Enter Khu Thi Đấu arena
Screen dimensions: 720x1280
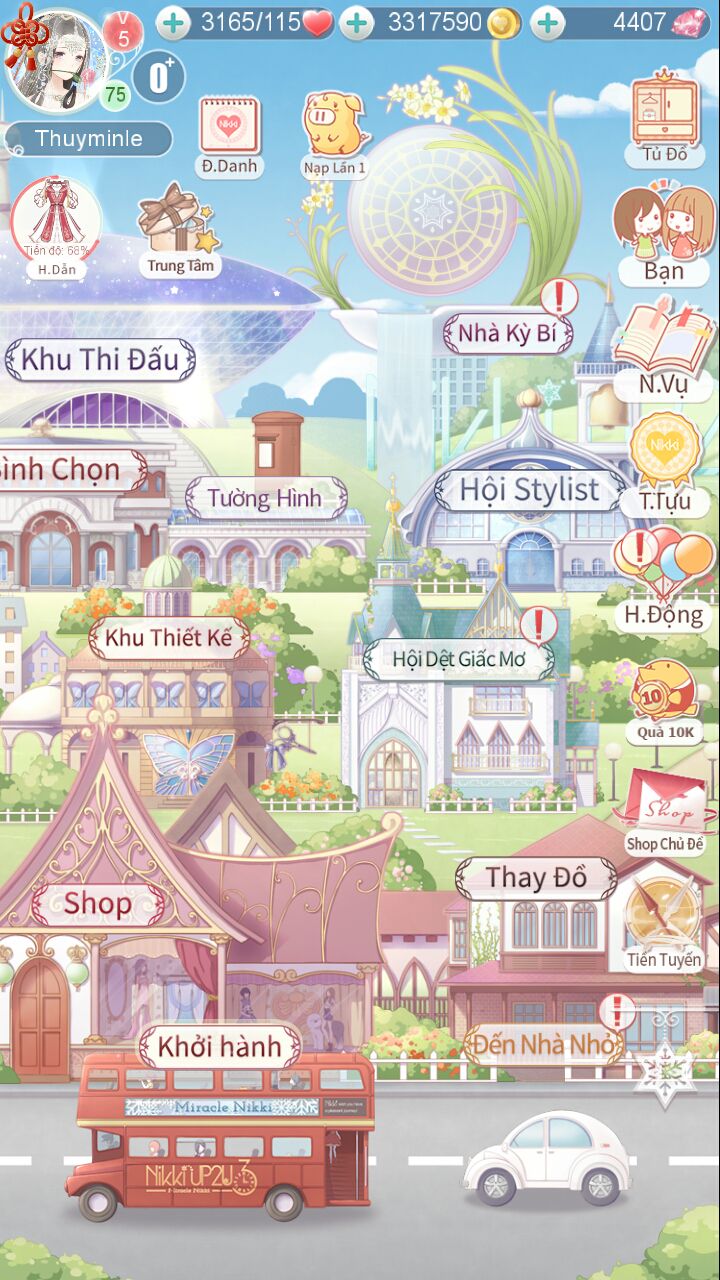[x=100, y=359]
